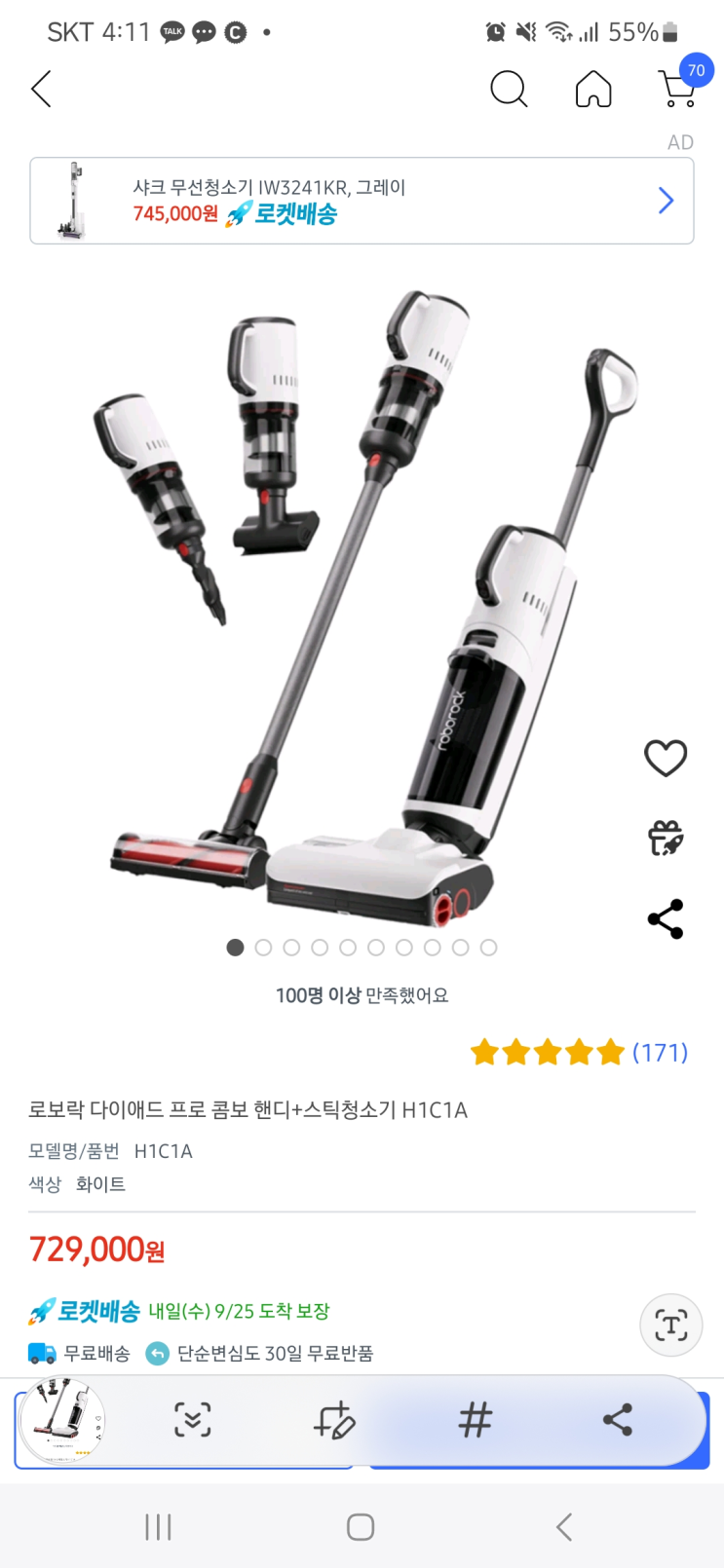Tap the text extraction T icon
This screenshot has width=724, height=1568.
click(x=670, y=1325)
